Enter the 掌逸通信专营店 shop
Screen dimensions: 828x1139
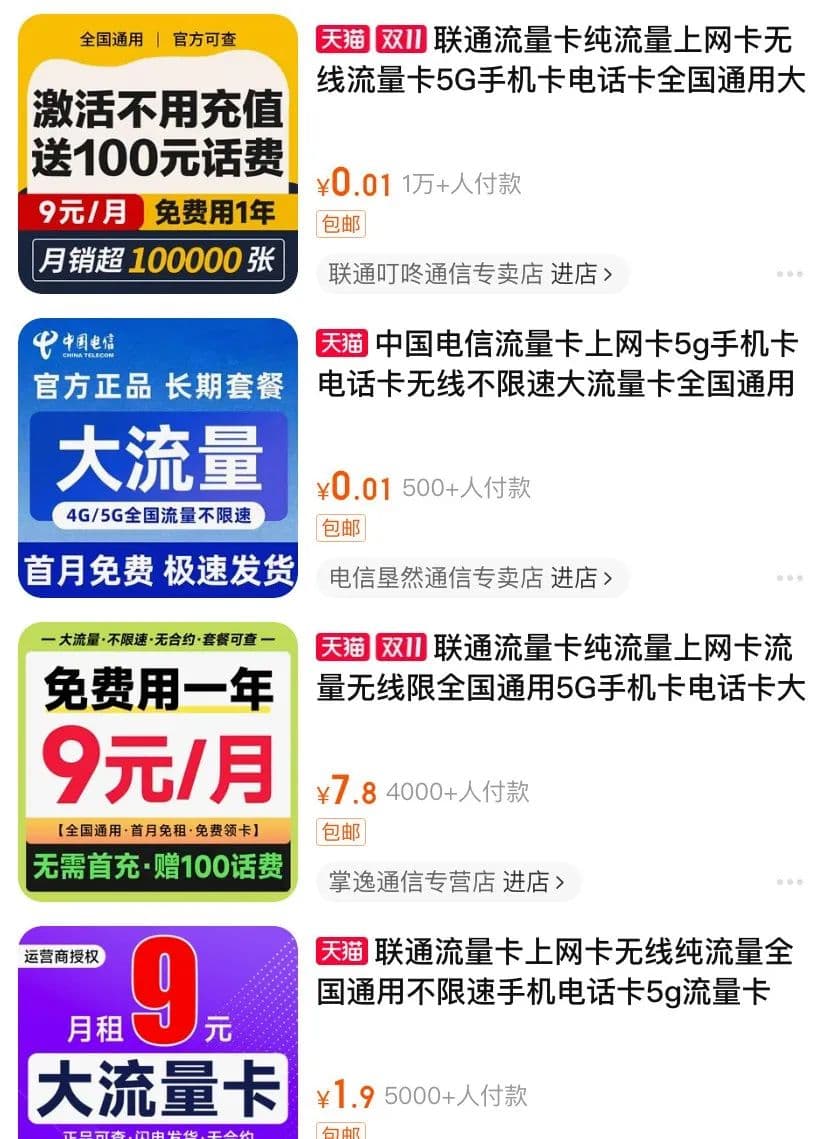coord(447,881)
